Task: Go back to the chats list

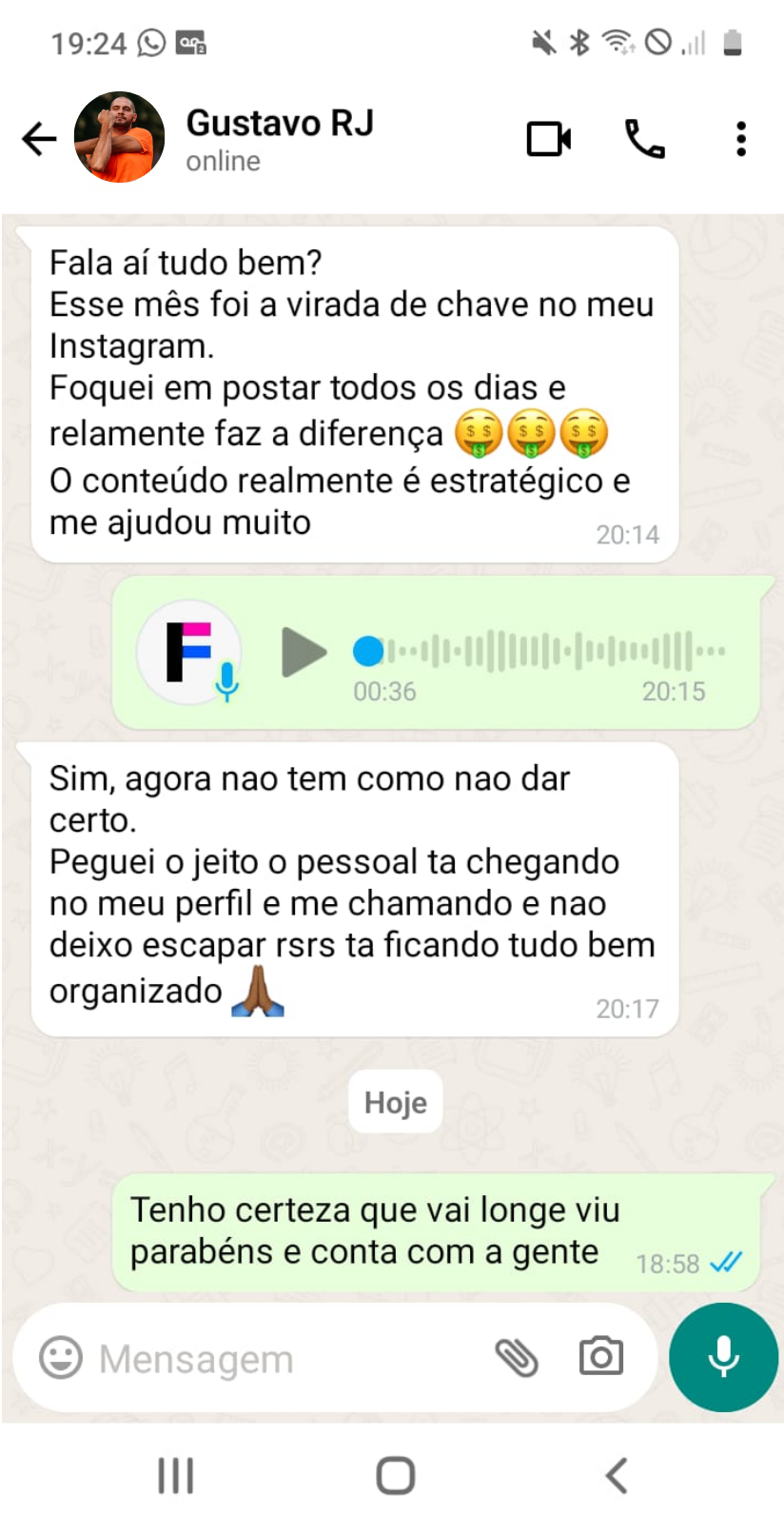Action: pos(39,139)
